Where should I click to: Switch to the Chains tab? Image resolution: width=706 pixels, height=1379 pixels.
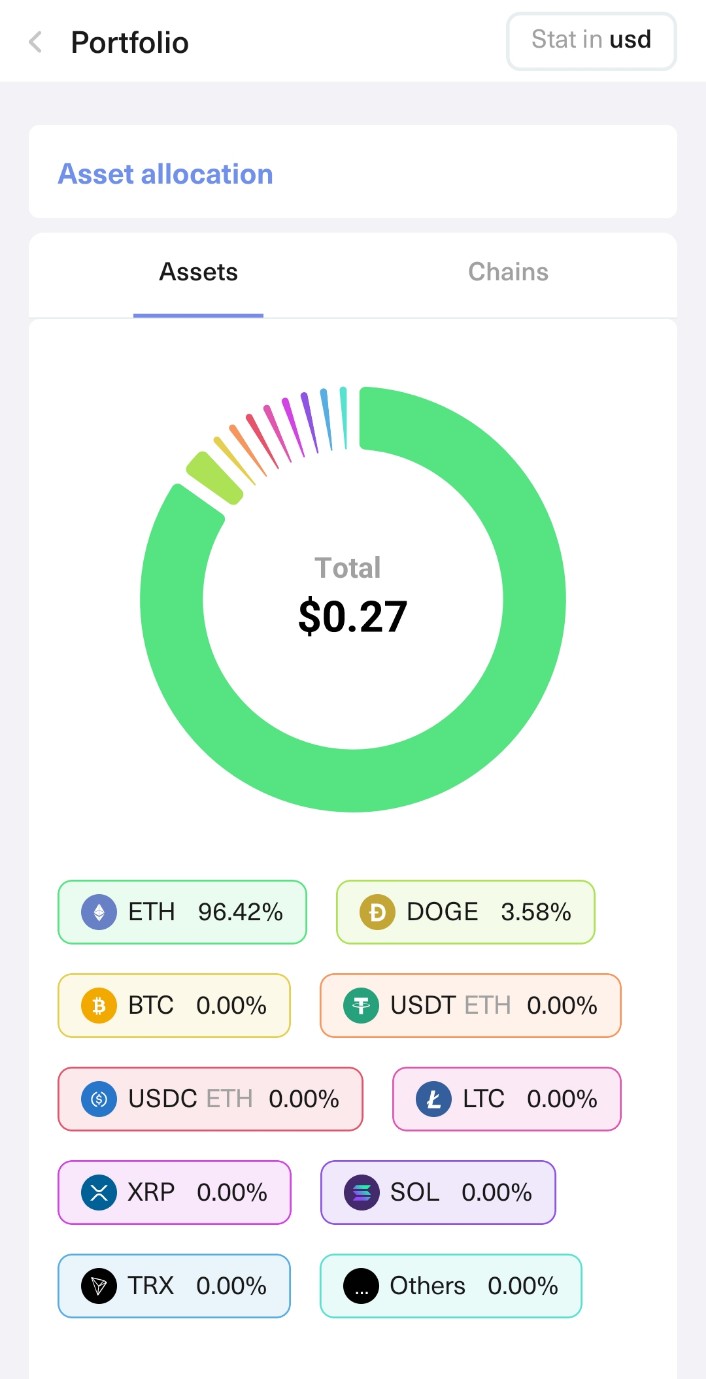click(508, 272)
